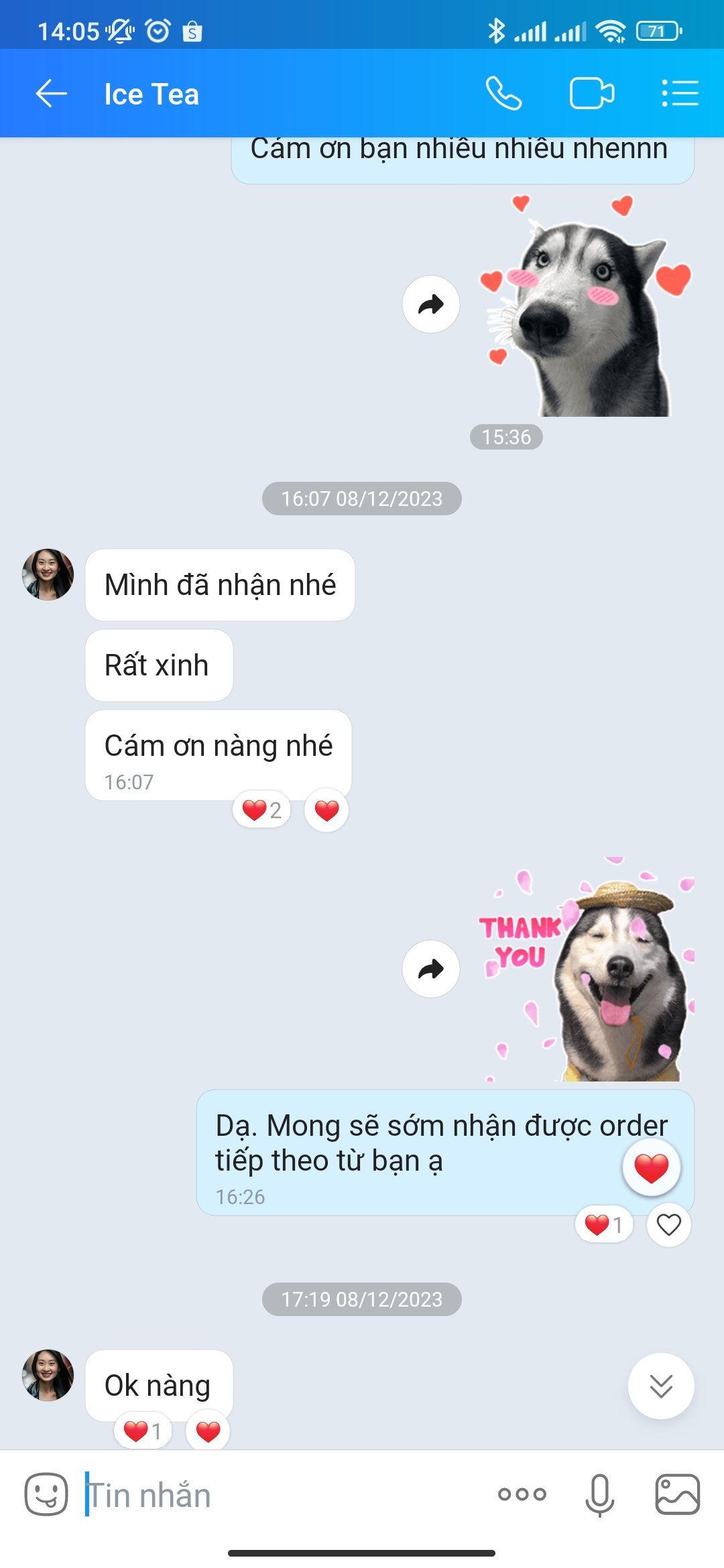Tap outline heart under "Dạ. Mong sẽ sớm" message
The width and height of the screenshot is (724, 1568).
pos(668,1225)
